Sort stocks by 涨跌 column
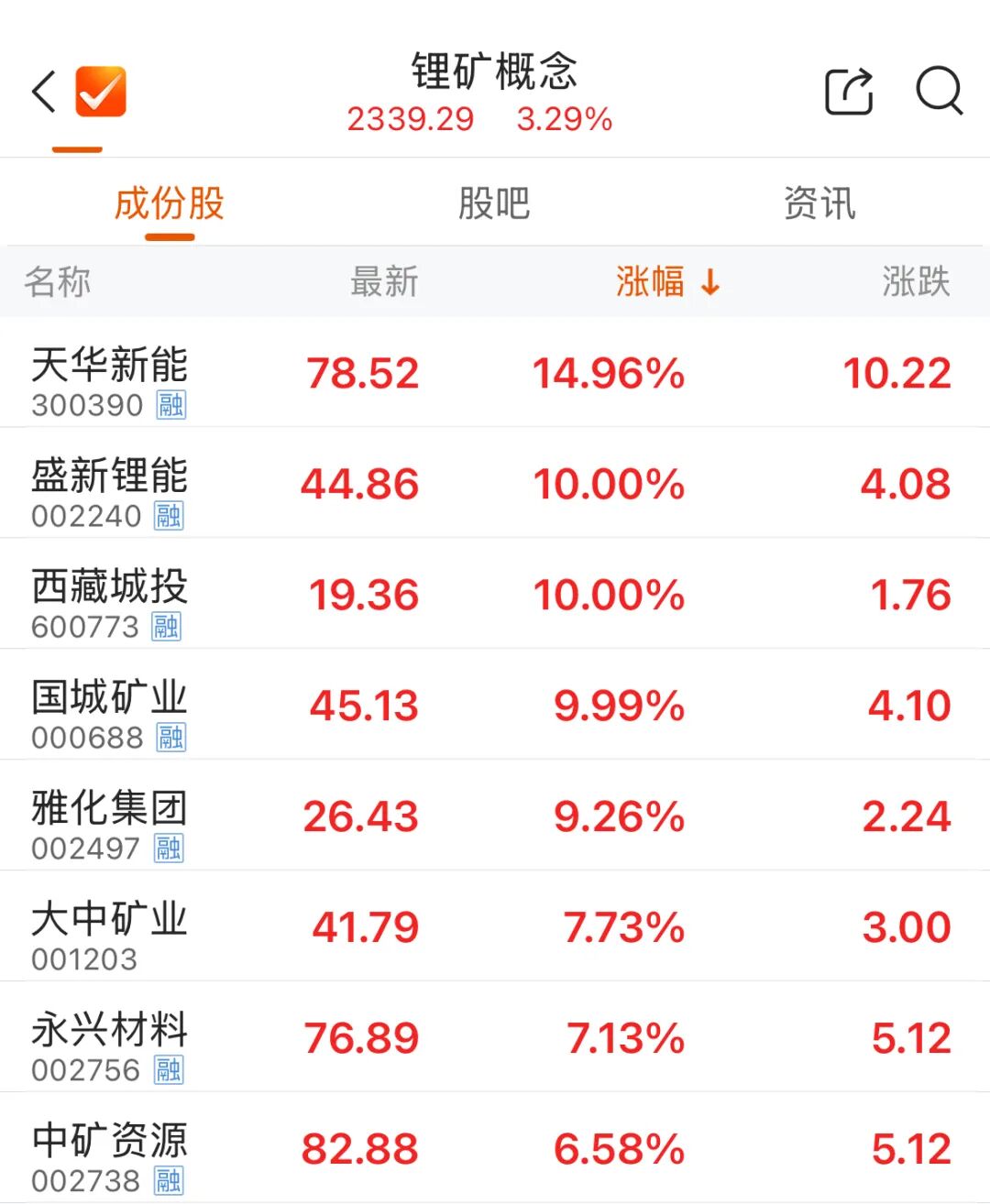This screenshot has width=990, height=1204. (916, 282)
